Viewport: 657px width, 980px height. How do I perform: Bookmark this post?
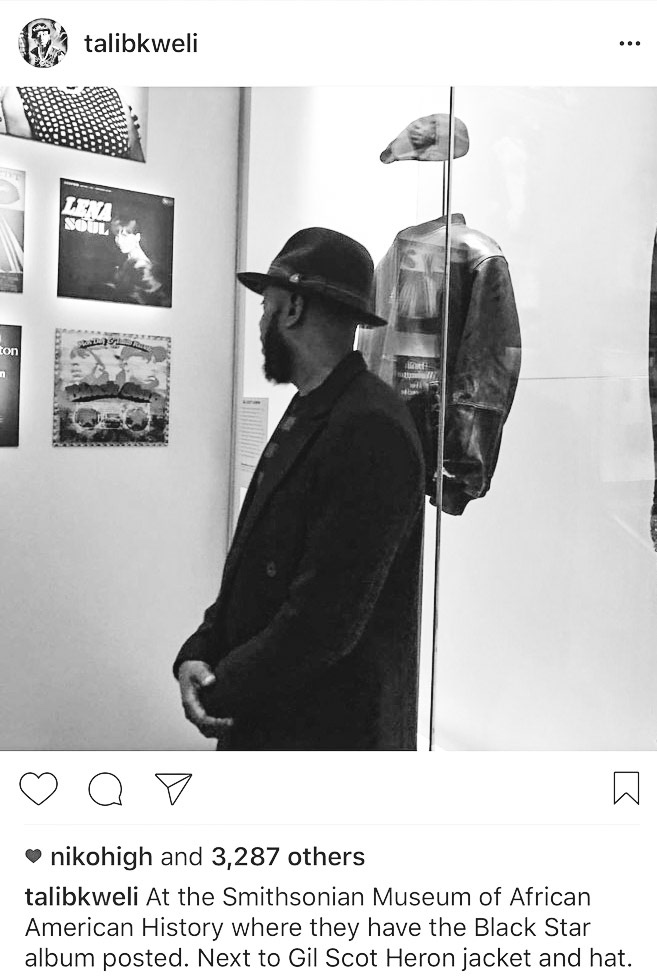[626, 788]
